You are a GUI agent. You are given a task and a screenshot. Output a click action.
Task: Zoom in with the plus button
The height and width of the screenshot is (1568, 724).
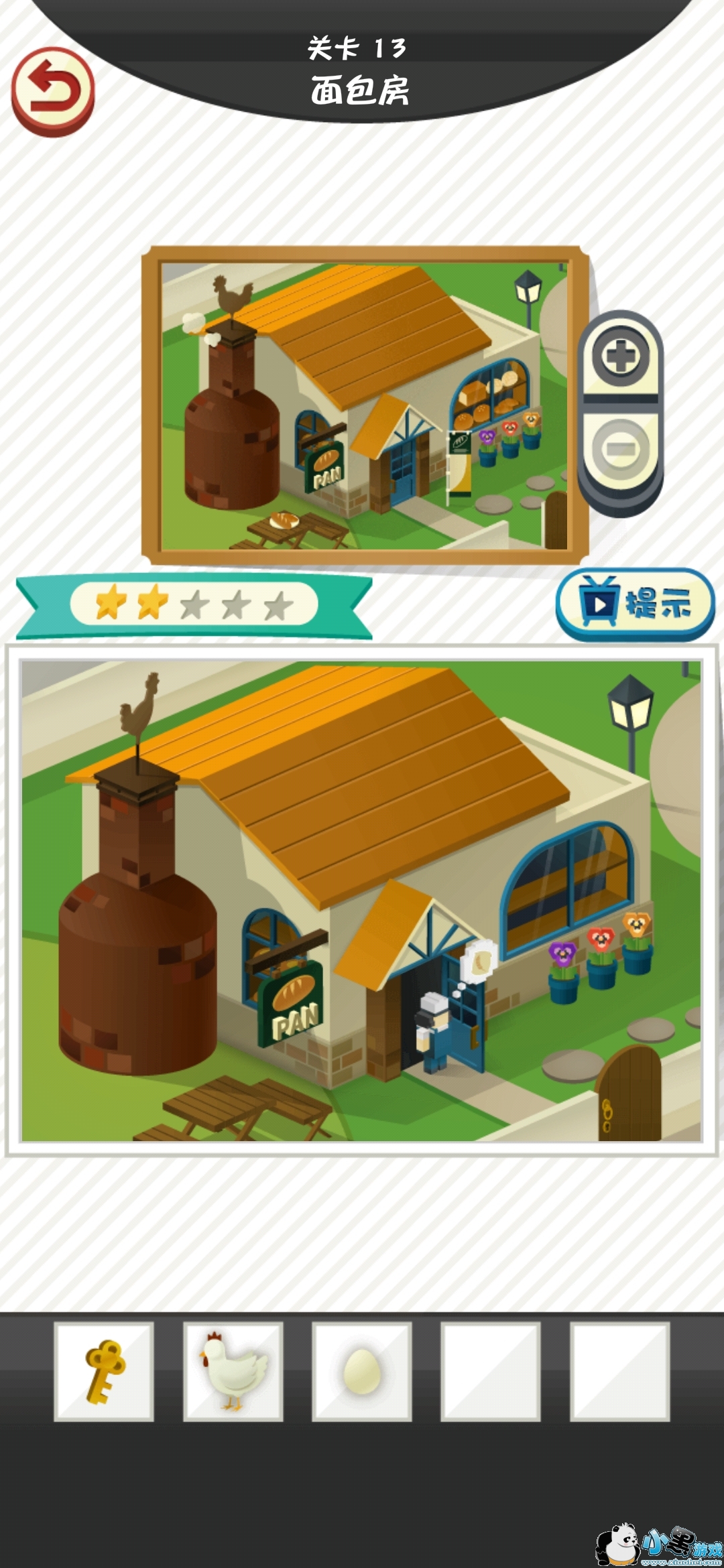(x=621, y=356)
